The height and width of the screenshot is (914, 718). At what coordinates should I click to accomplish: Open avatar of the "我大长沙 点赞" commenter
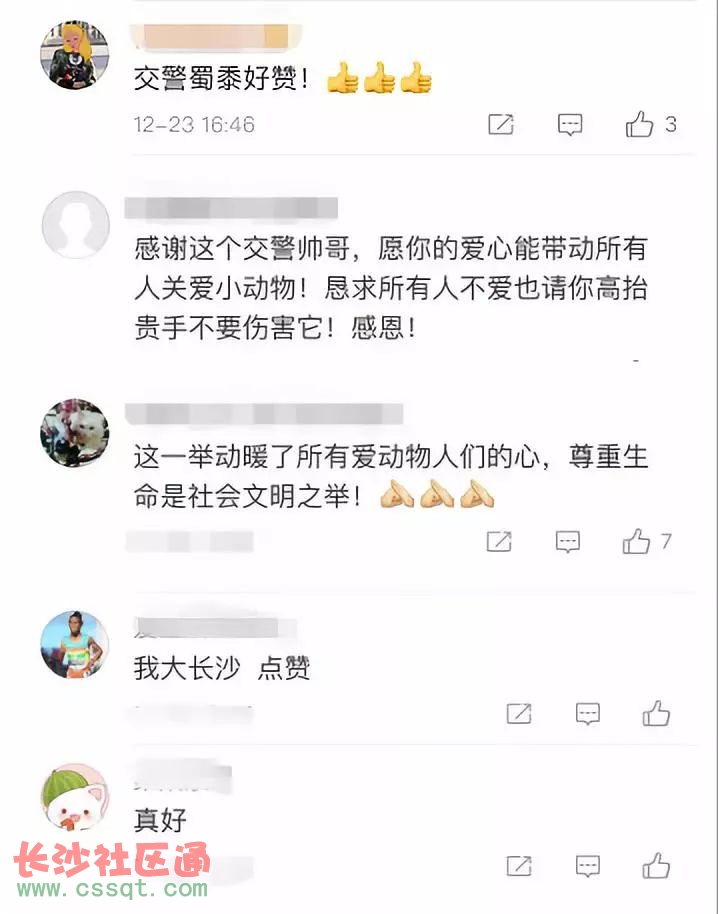pyautogui.click(x=74, y=644)
